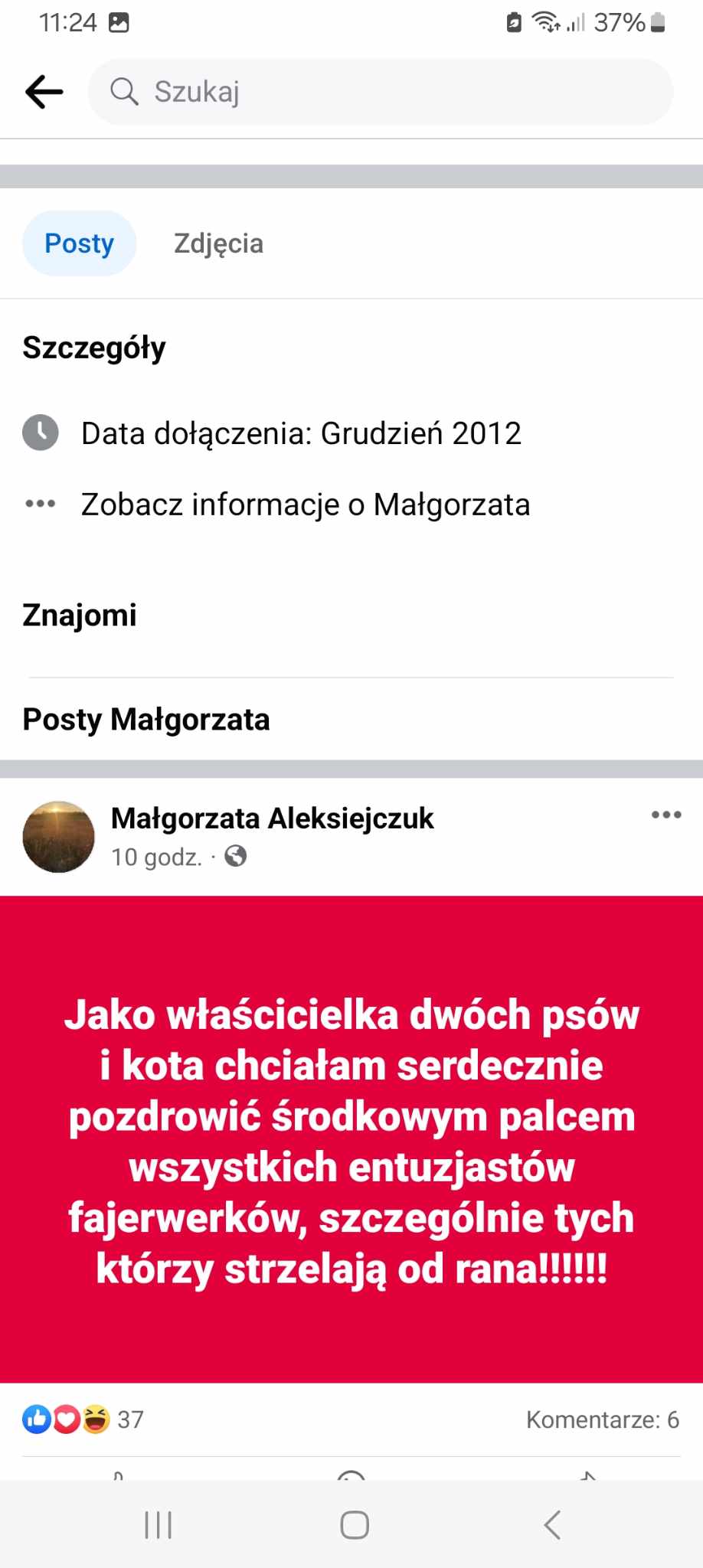Open Zobacz informacje o Małgorzata
Screen dimensions: 703x1568
(x=305, y=505)
